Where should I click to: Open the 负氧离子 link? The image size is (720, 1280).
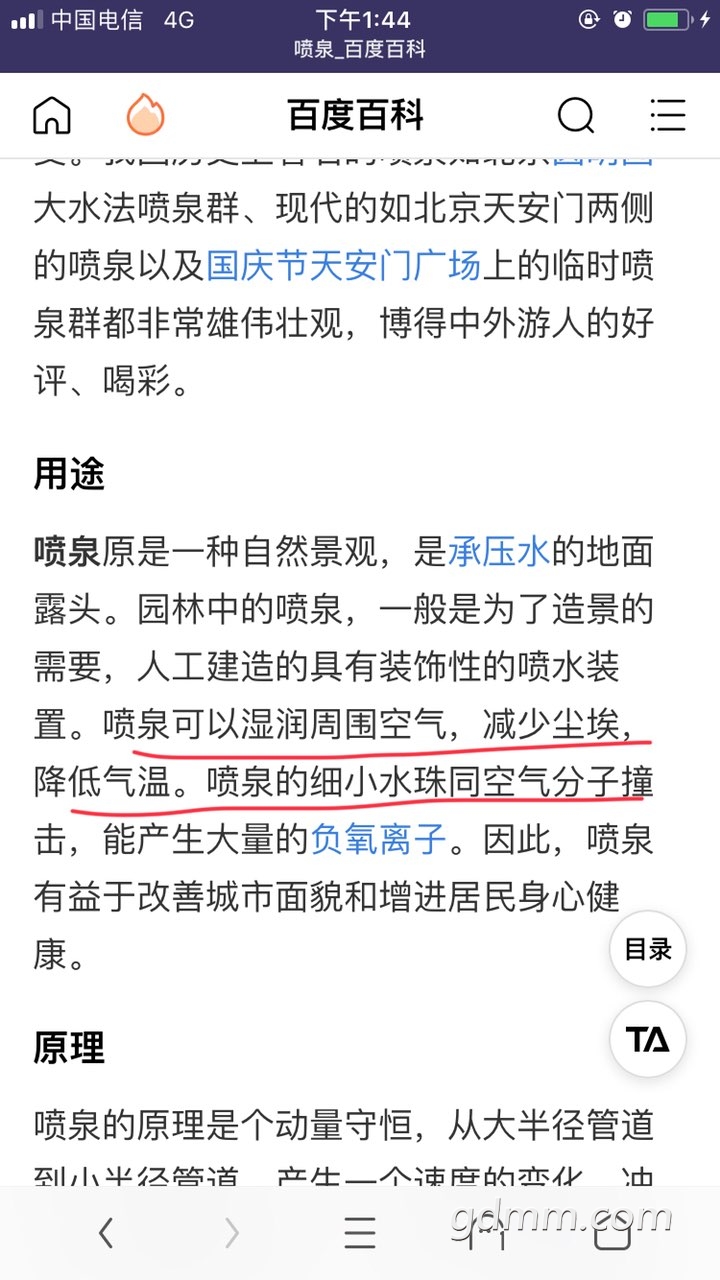379,839
